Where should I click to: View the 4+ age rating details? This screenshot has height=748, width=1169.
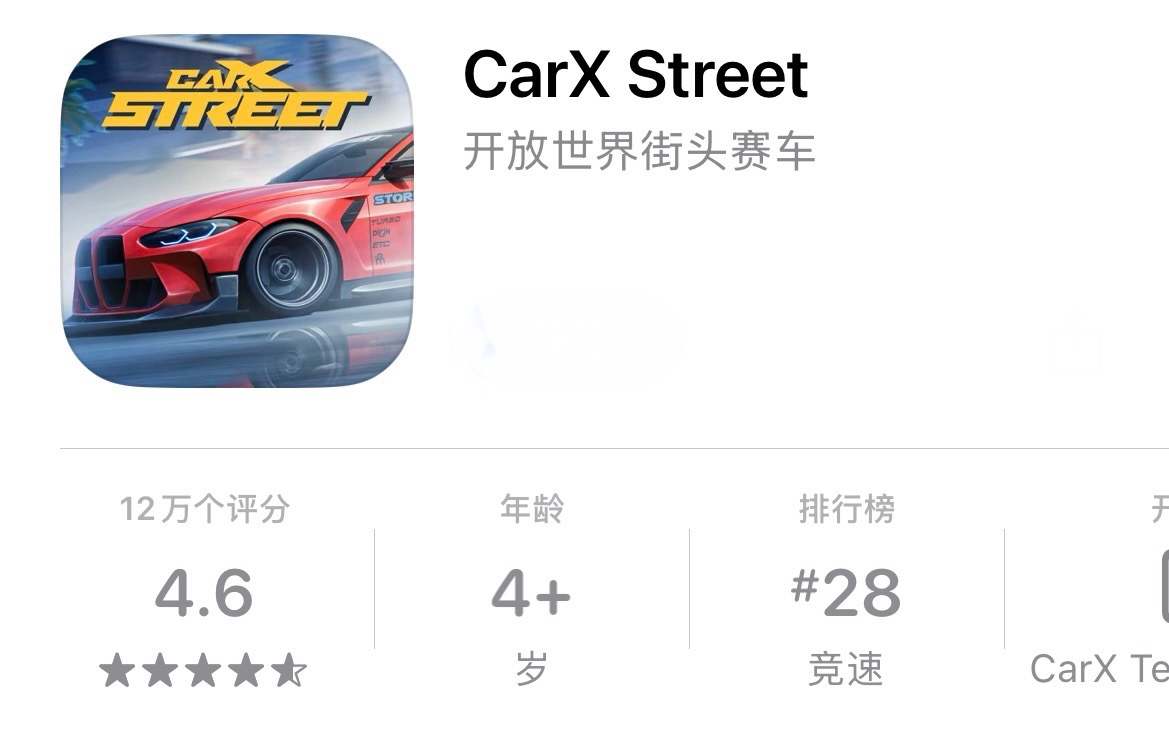coord(531,592)
